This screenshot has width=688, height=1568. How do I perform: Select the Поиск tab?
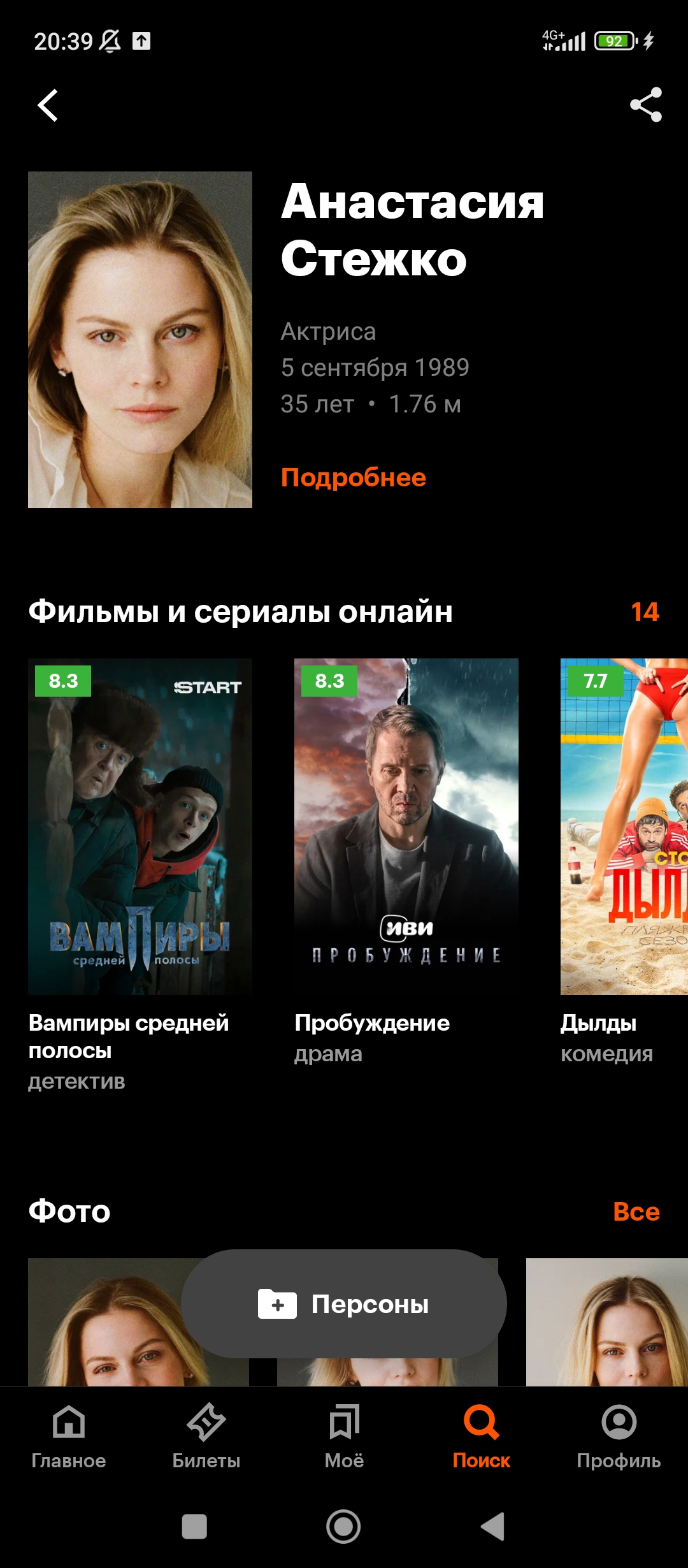point(482,1437)
